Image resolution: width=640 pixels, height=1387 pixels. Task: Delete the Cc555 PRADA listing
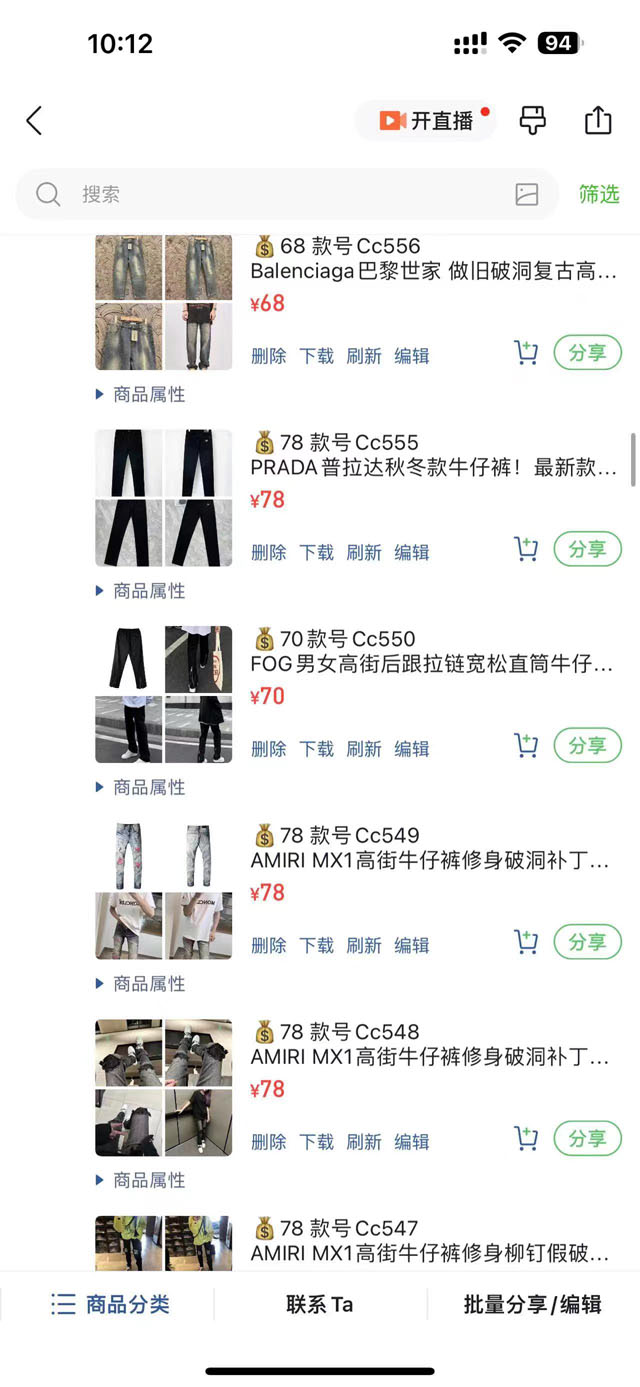[269, 552]
